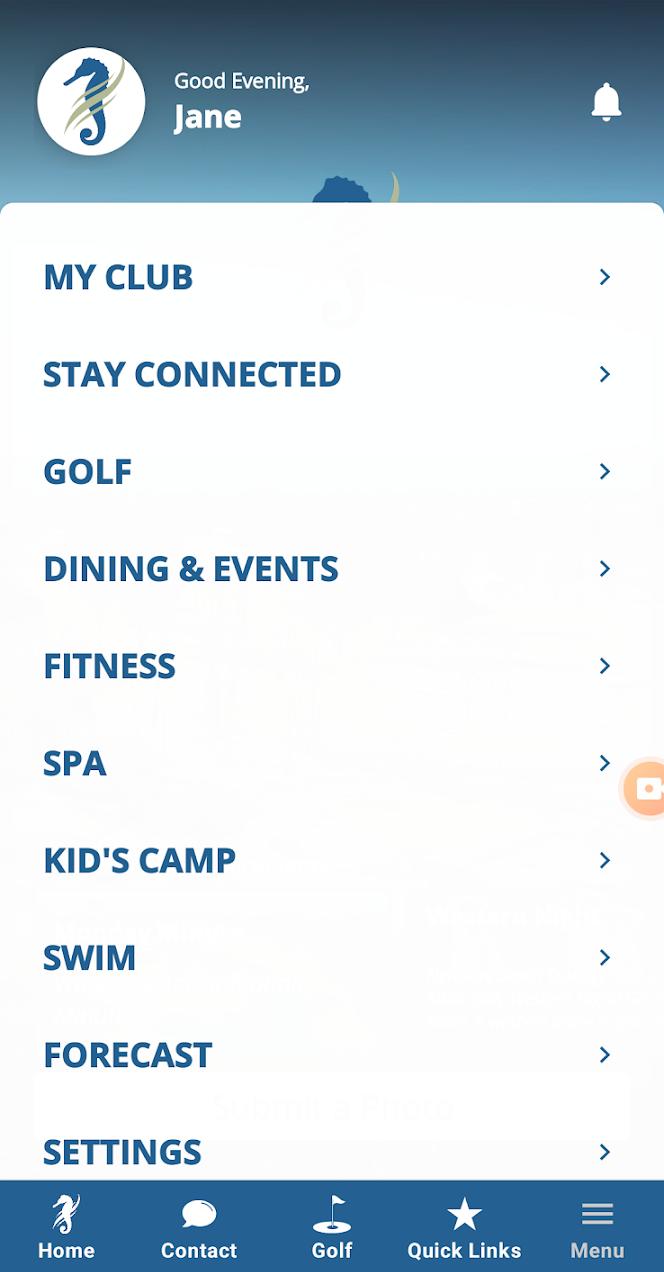Tap the Menu tab
The height and width of the screenshot is (1272, 664).
pos(597,1227)
